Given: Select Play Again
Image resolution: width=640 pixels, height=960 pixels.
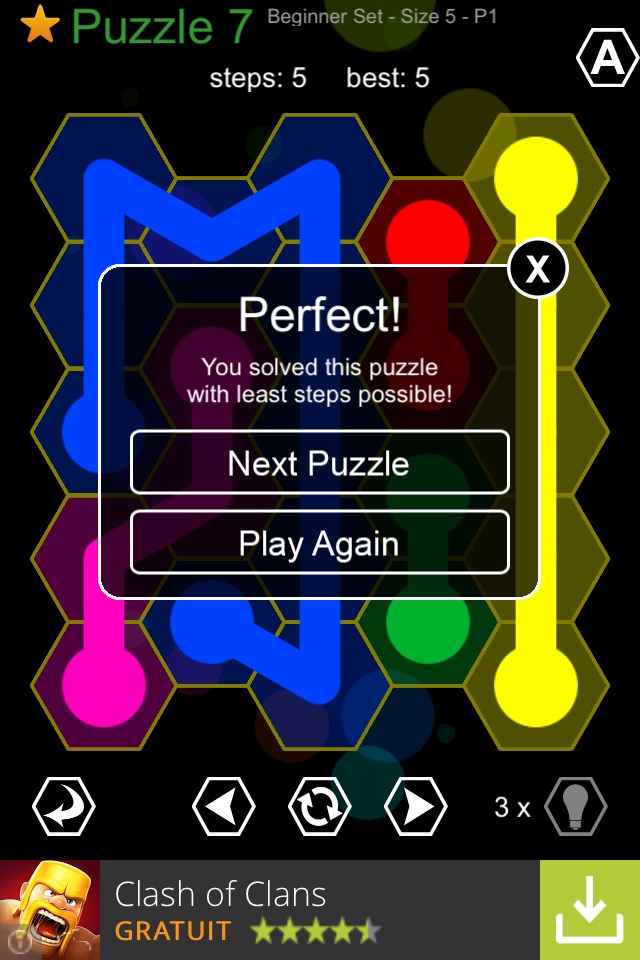Looking at the screenshot, I should 319,543.
